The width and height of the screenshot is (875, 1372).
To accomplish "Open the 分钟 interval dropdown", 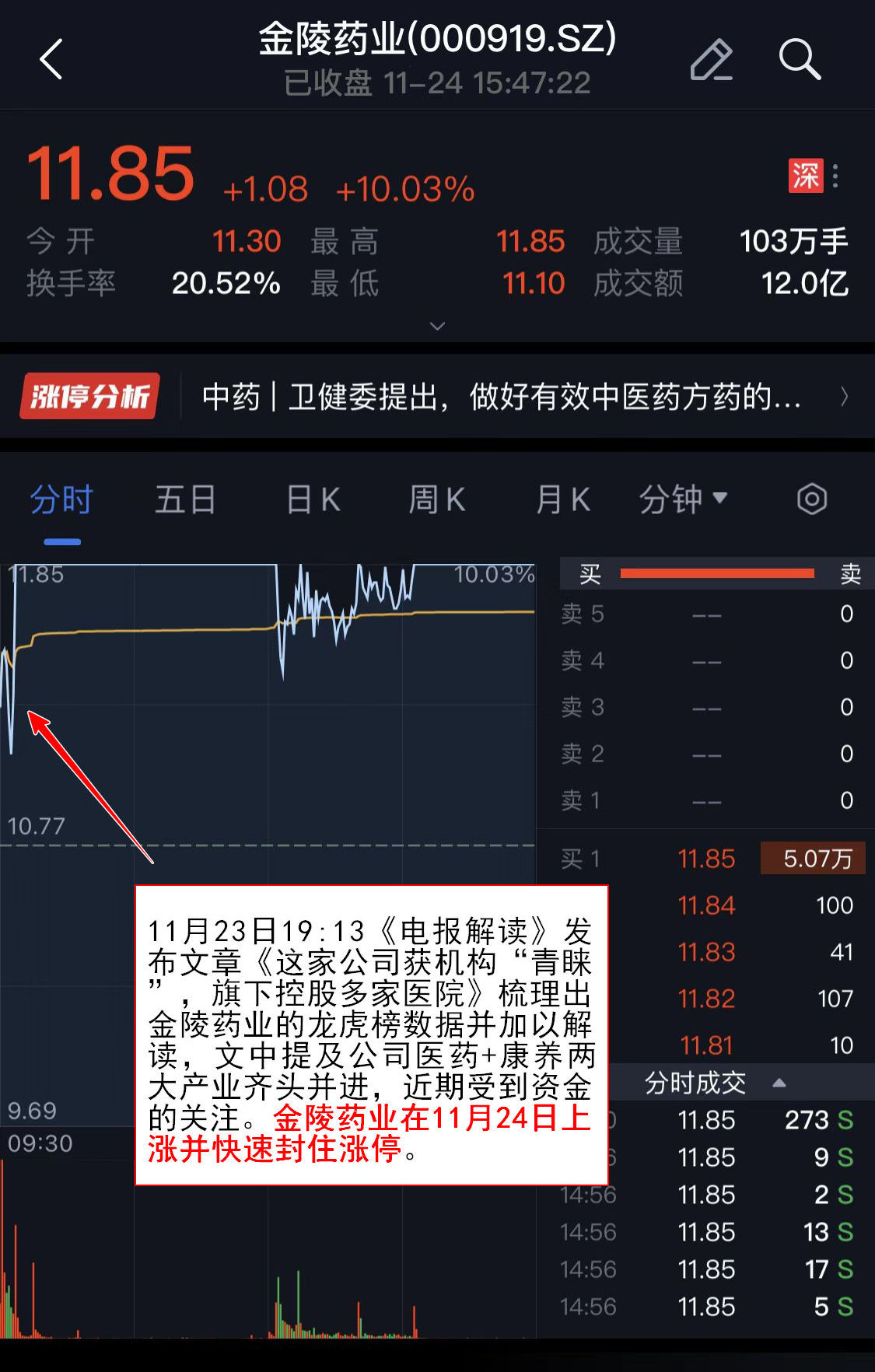I will [683, 499].
